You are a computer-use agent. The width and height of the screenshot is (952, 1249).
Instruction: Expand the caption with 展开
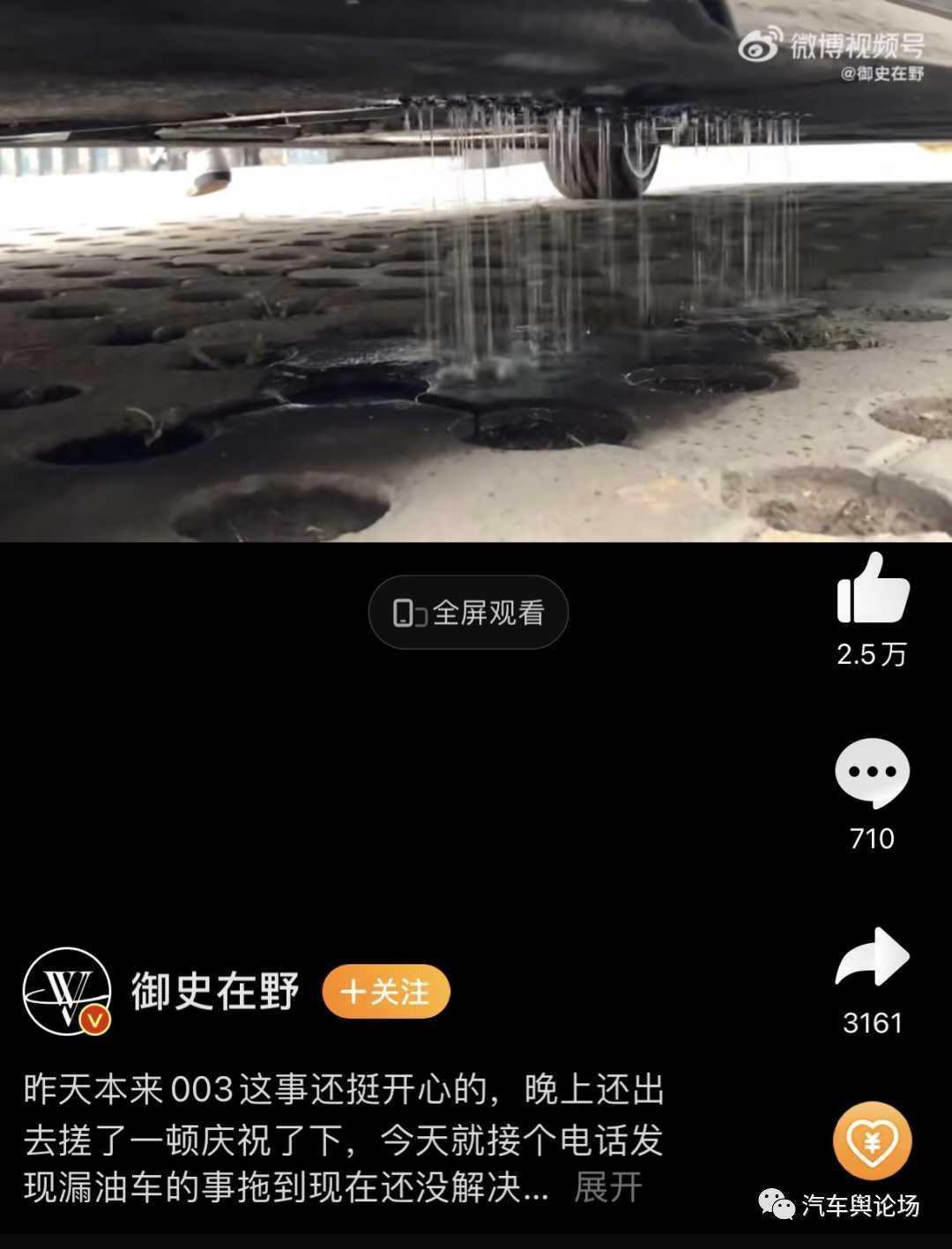(607, 1187)
